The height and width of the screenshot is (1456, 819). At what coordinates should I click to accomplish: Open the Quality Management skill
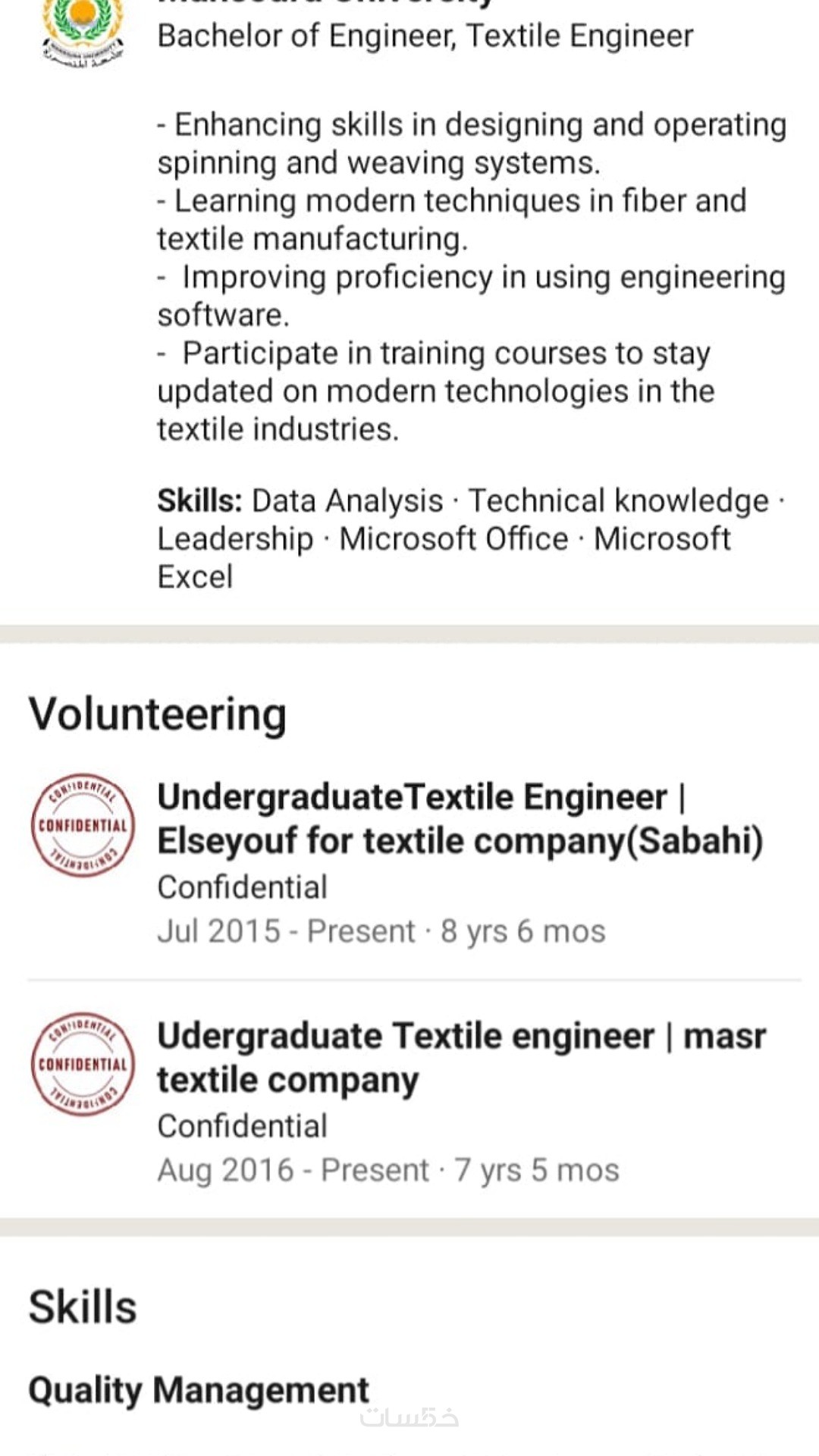tap(199, 1390)
